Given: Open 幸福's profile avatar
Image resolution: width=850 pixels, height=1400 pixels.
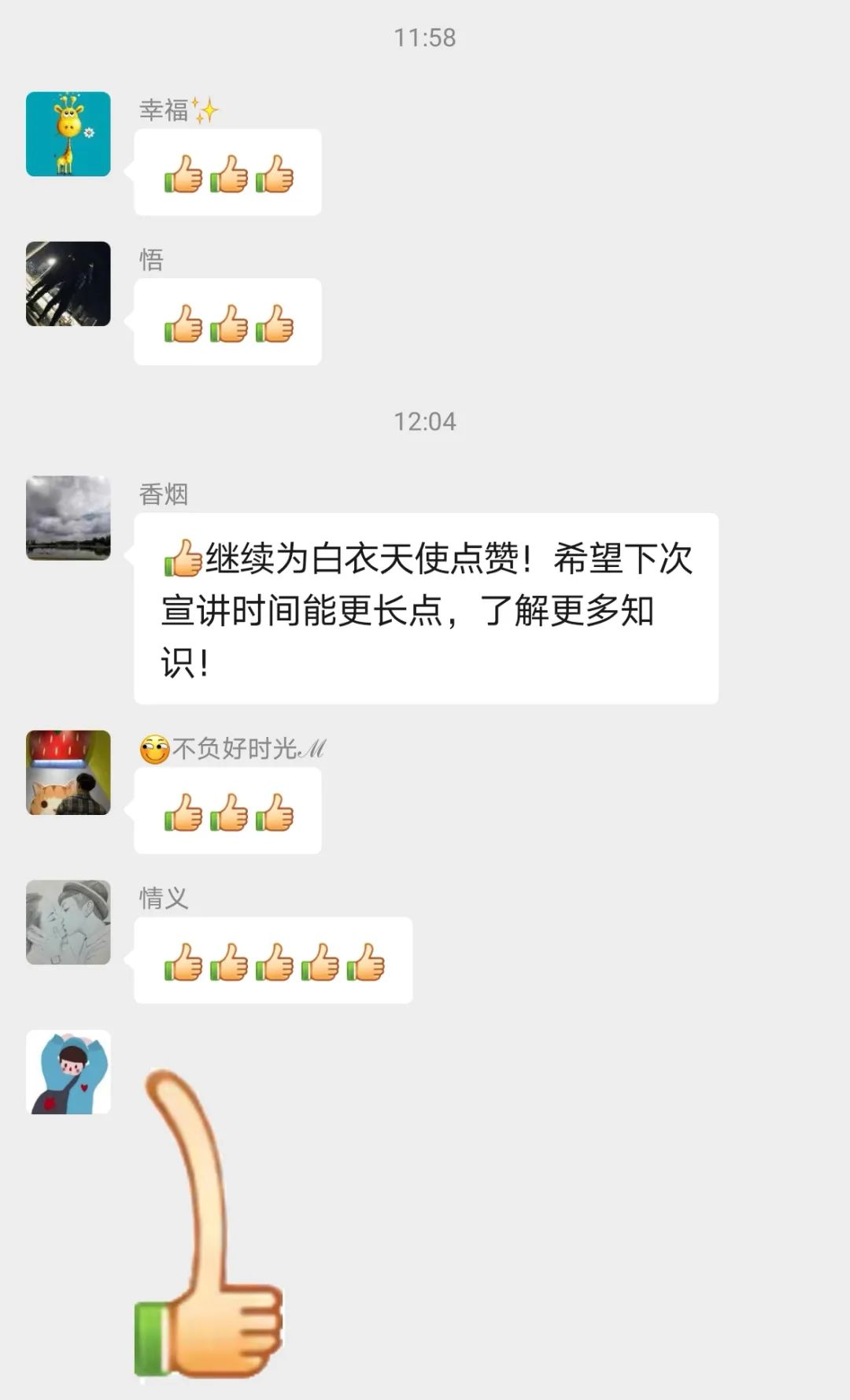Looking at the screenshot, I should coord(68,134).
